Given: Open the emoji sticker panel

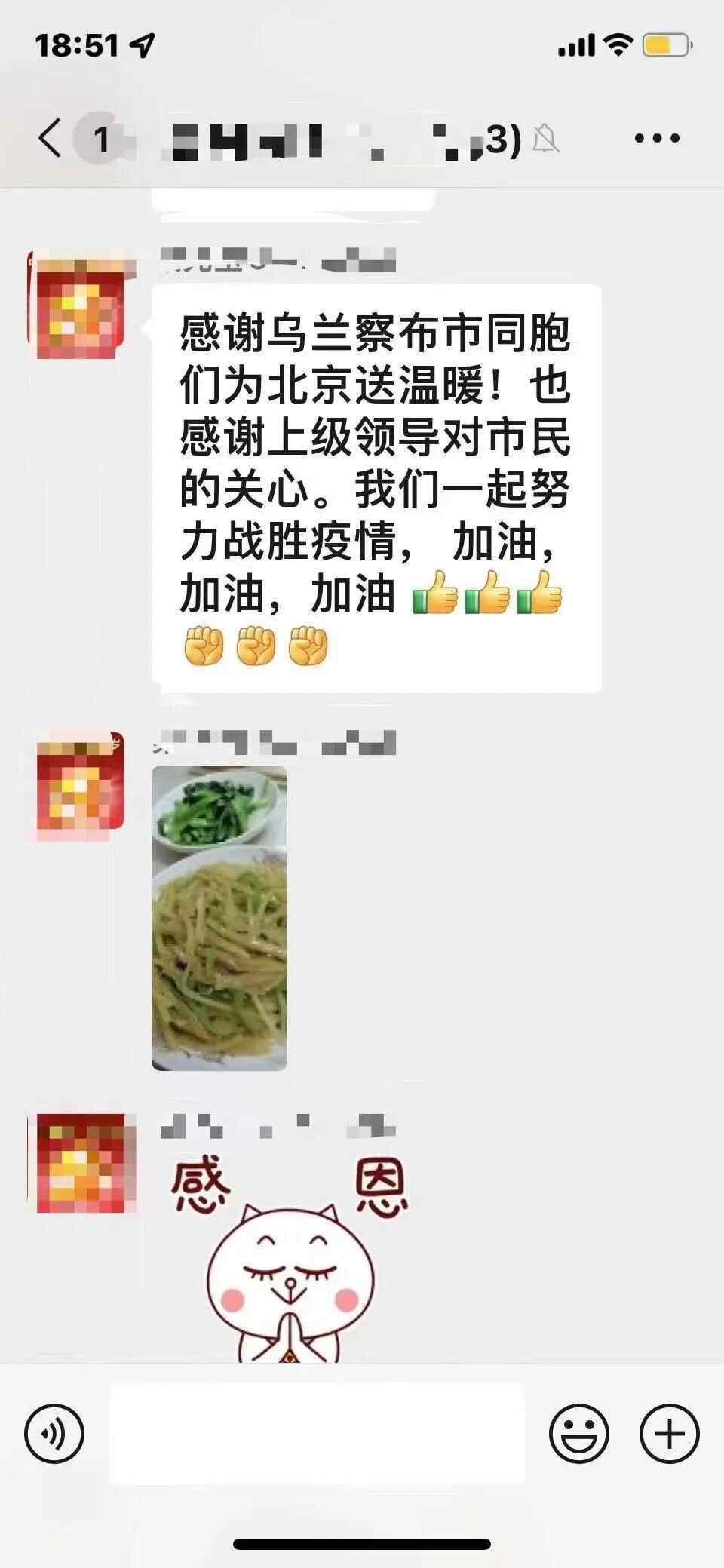Looking at the screenshot, I should tap(578, 1434).
